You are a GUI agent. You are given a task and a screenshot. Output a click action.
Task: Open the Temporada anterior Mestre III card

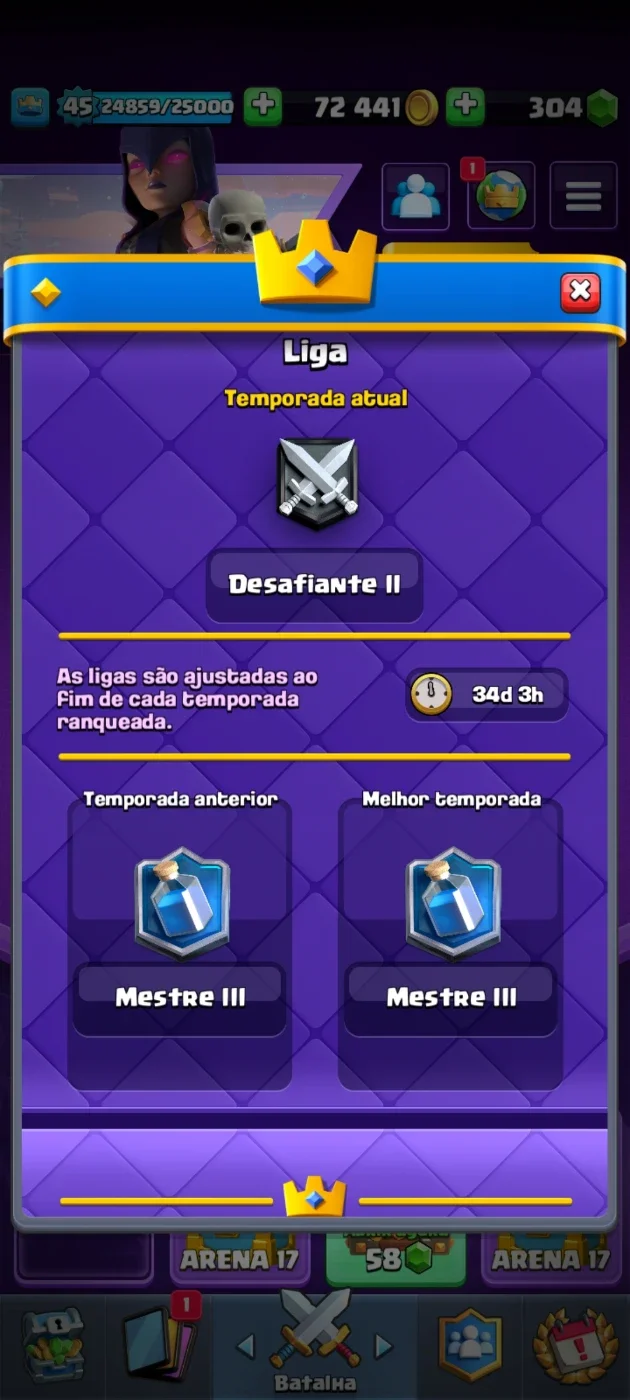coord(180,944)
